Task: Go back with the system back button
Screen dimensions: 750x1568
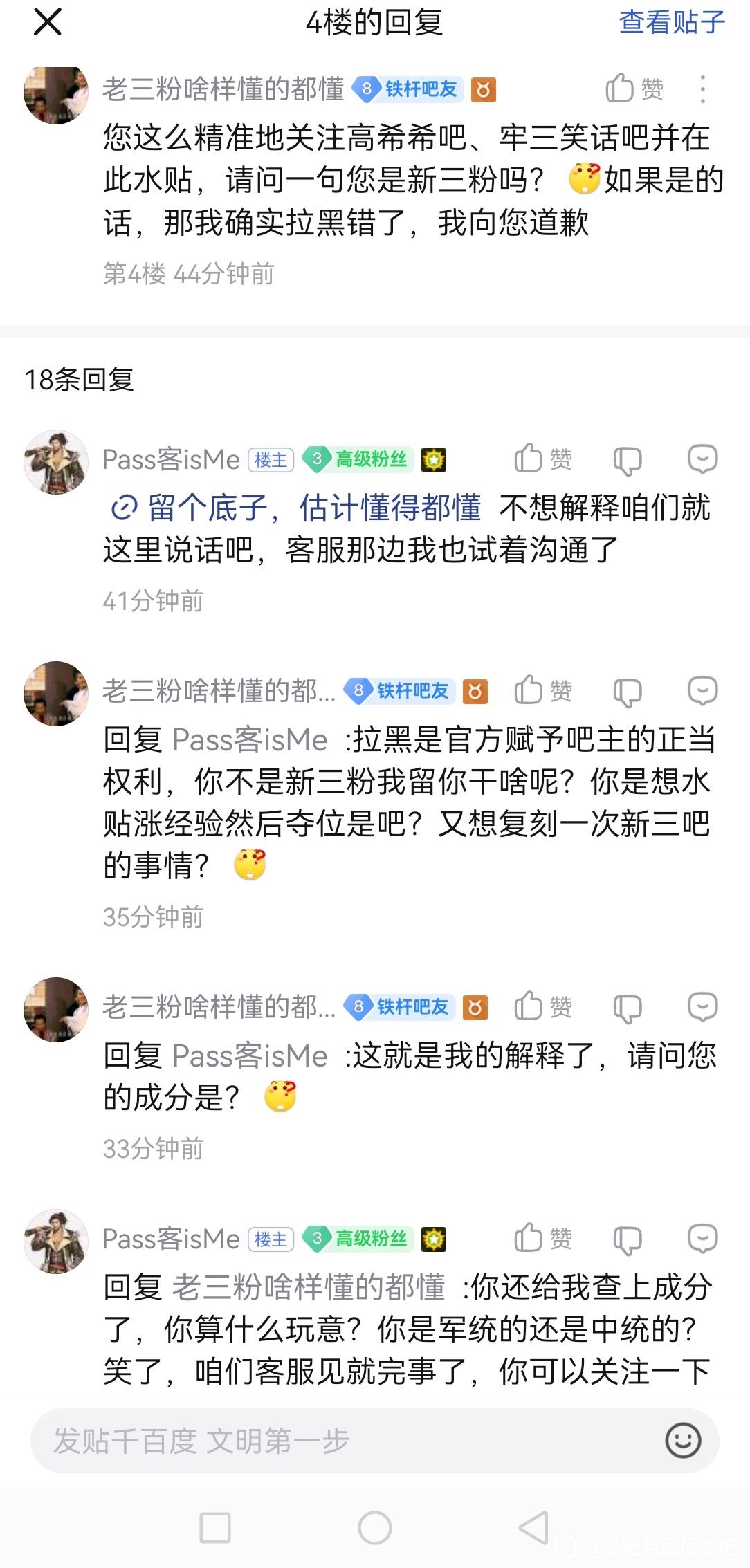Action: click(533, 1527)
